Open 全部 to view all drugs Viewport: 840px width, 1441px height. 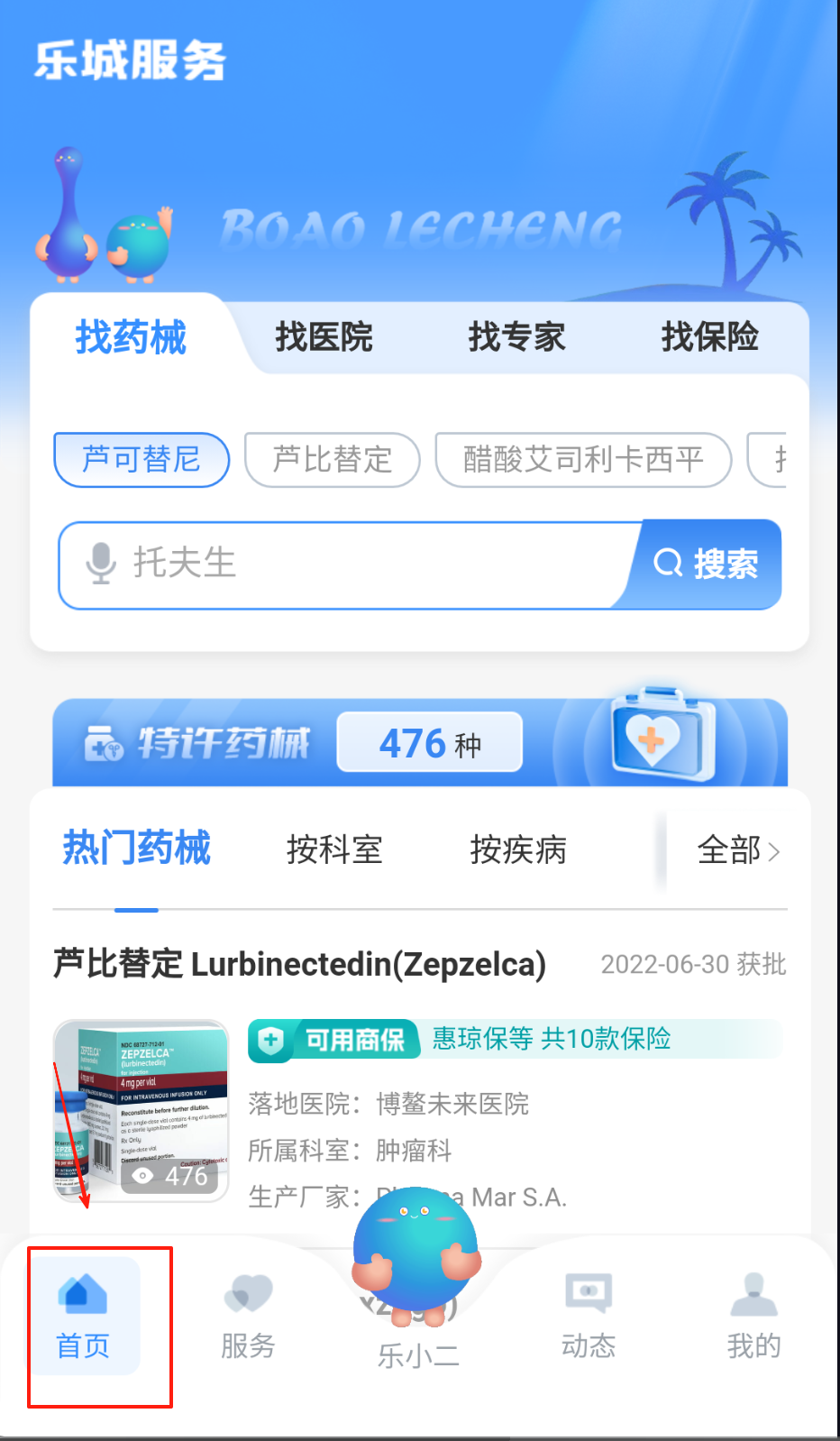[737, 850]
